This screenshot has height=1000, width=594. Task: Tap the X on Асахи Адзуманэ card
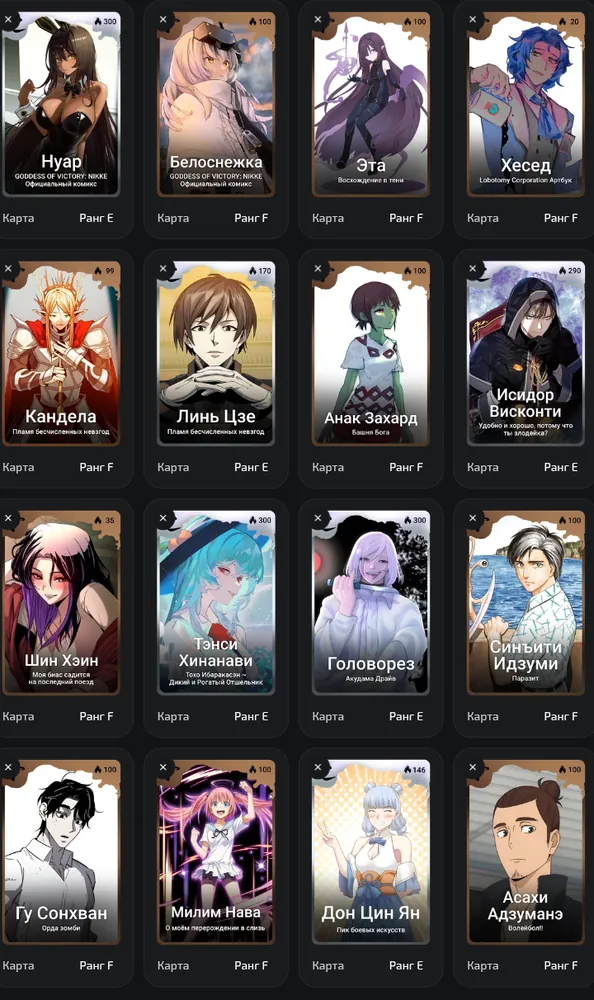pyautogui.click(x=473, y=768)
